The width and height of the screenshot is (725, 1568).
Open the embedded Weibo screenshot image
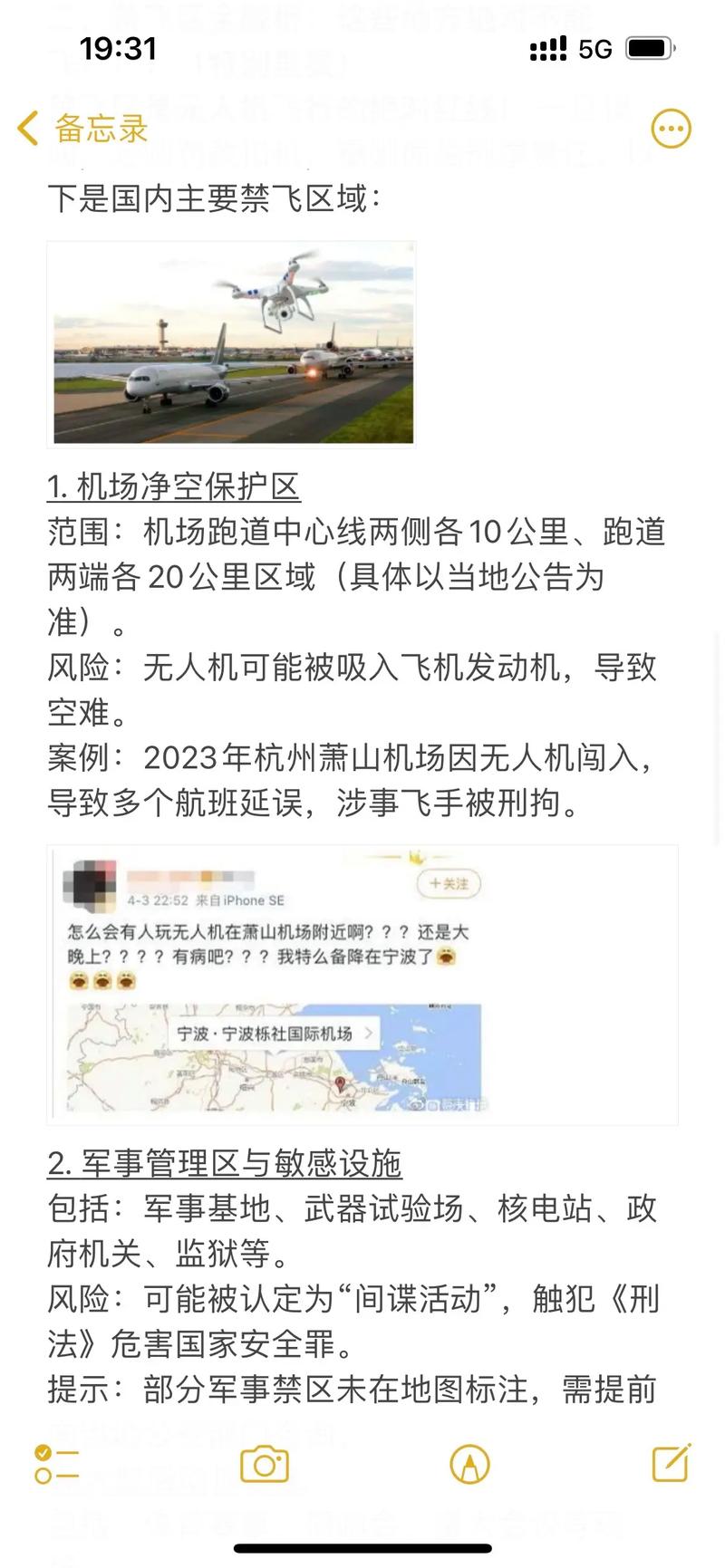point(362,981)
